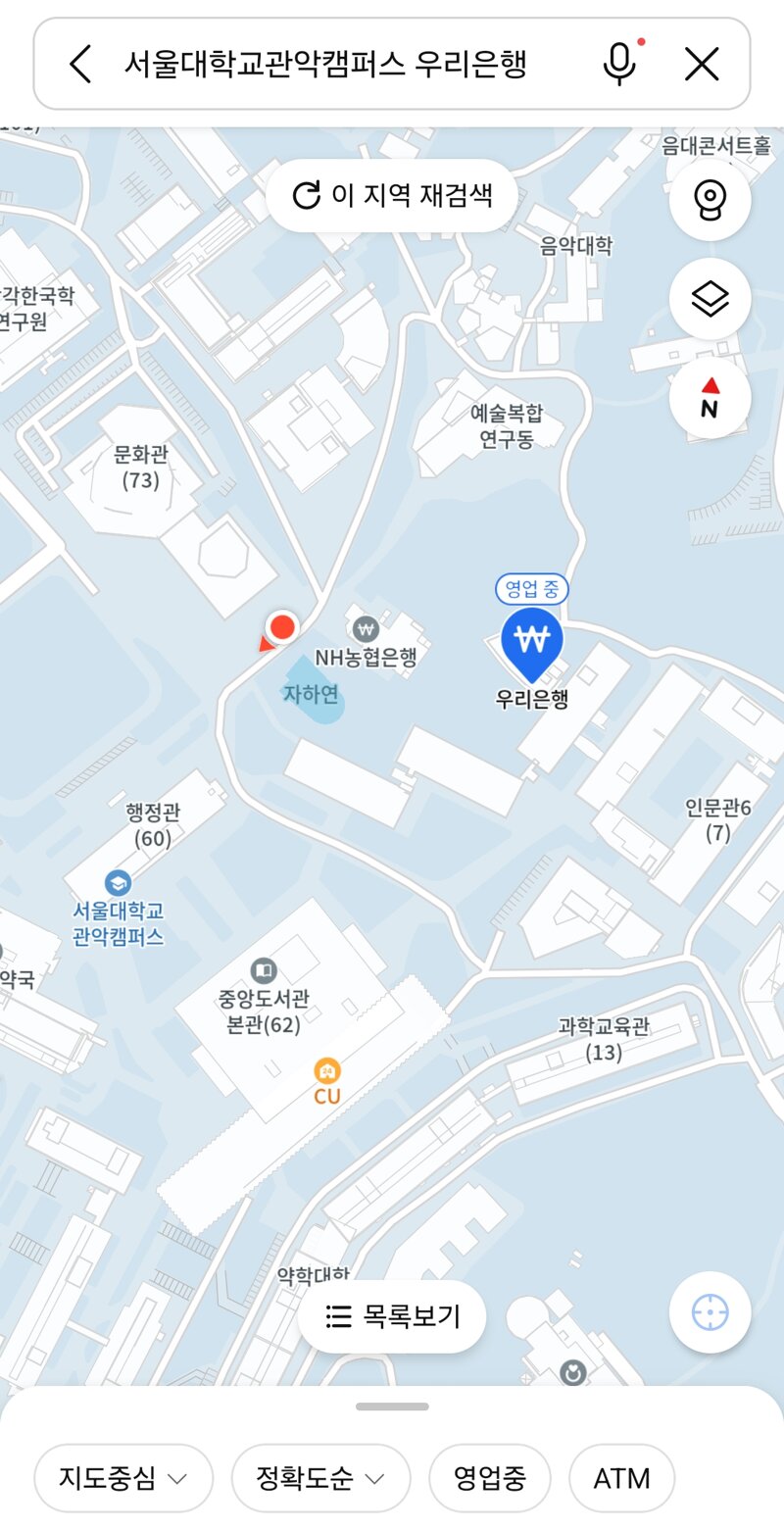Tap the 서울대학교 관악캠퍼스 marker

(x=118, y=882)
